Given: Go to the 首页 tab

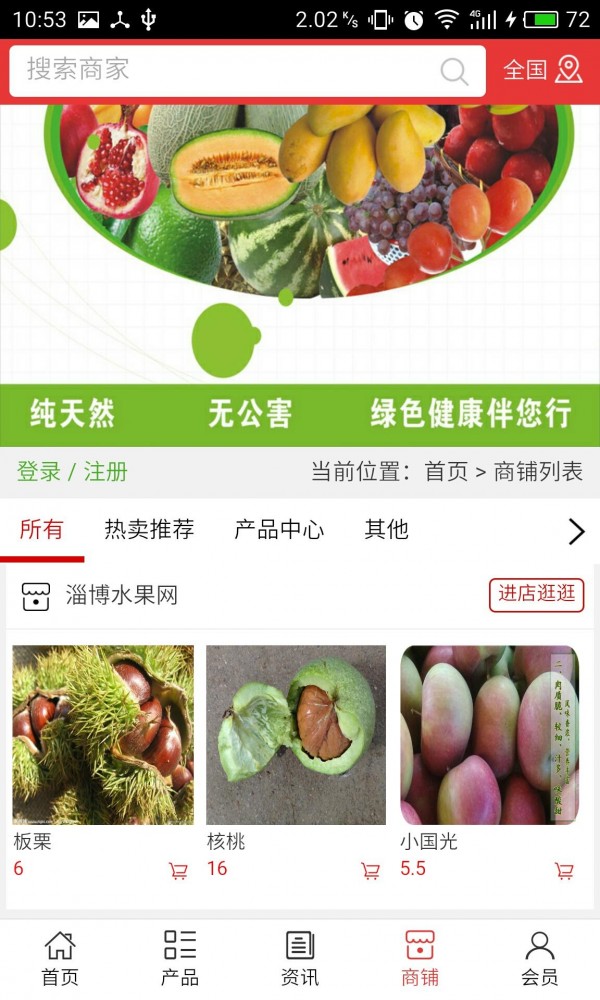Looking at the screenshot, I should point(60,958).
